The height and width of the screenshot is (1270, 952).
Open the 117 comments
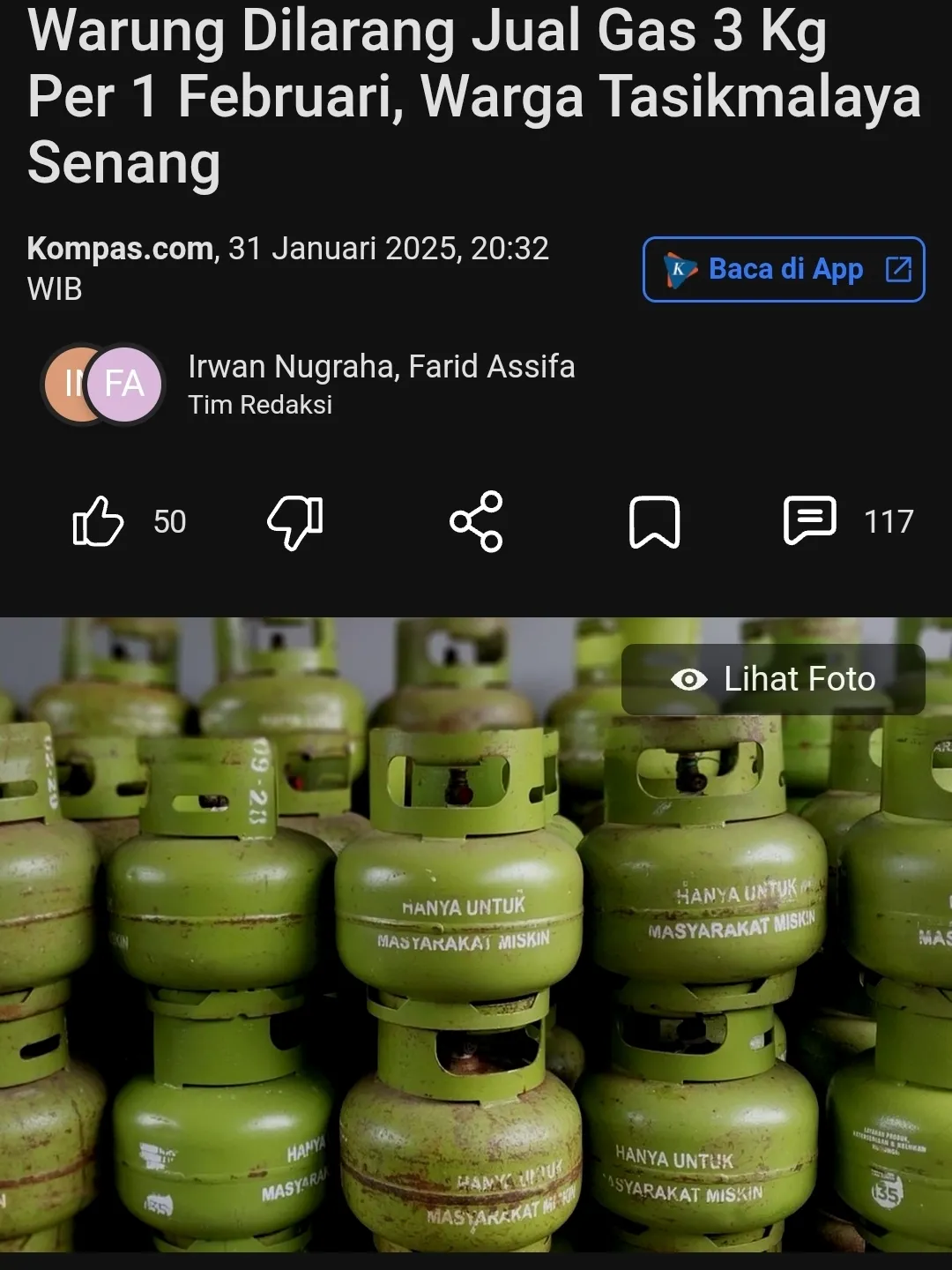coord(810,520)
